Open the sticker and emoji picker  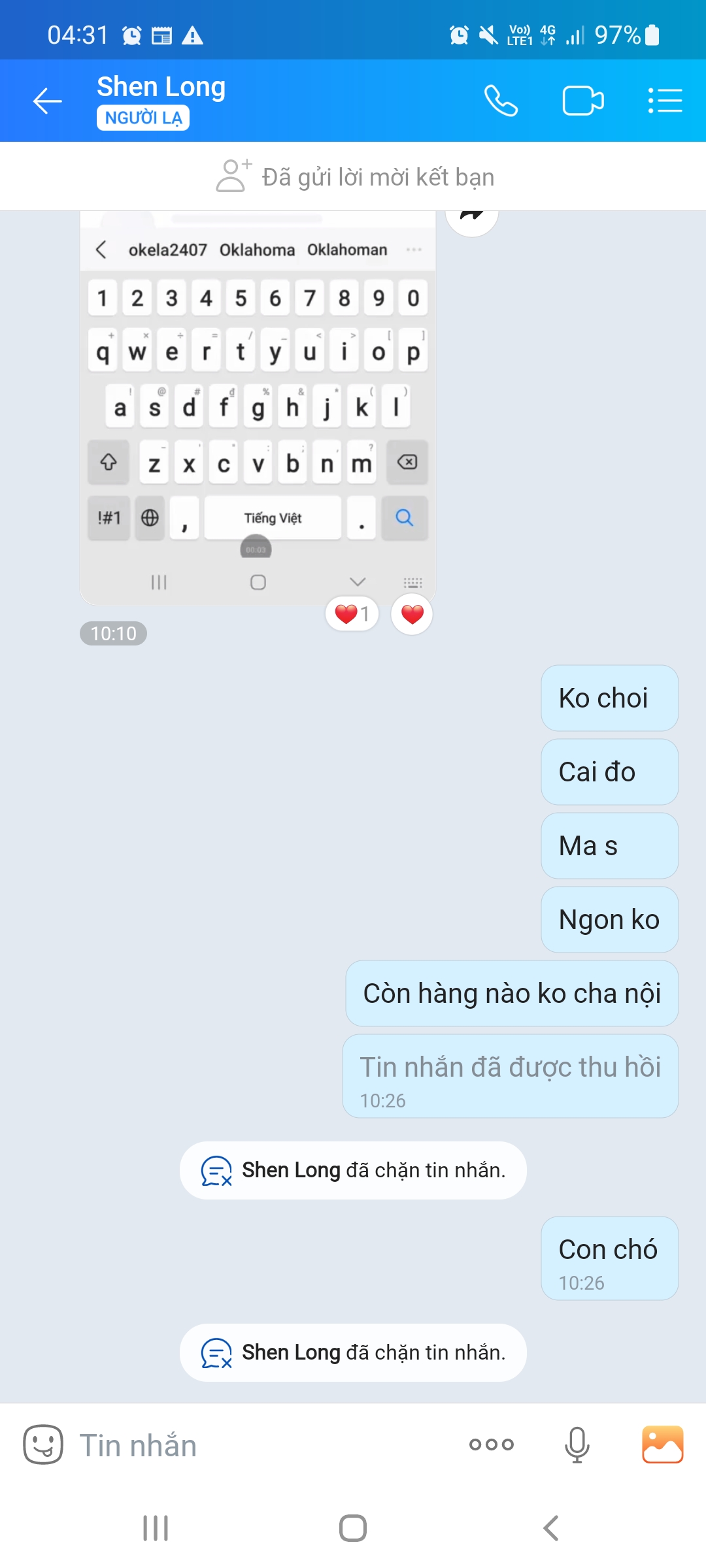[43, 1444]
